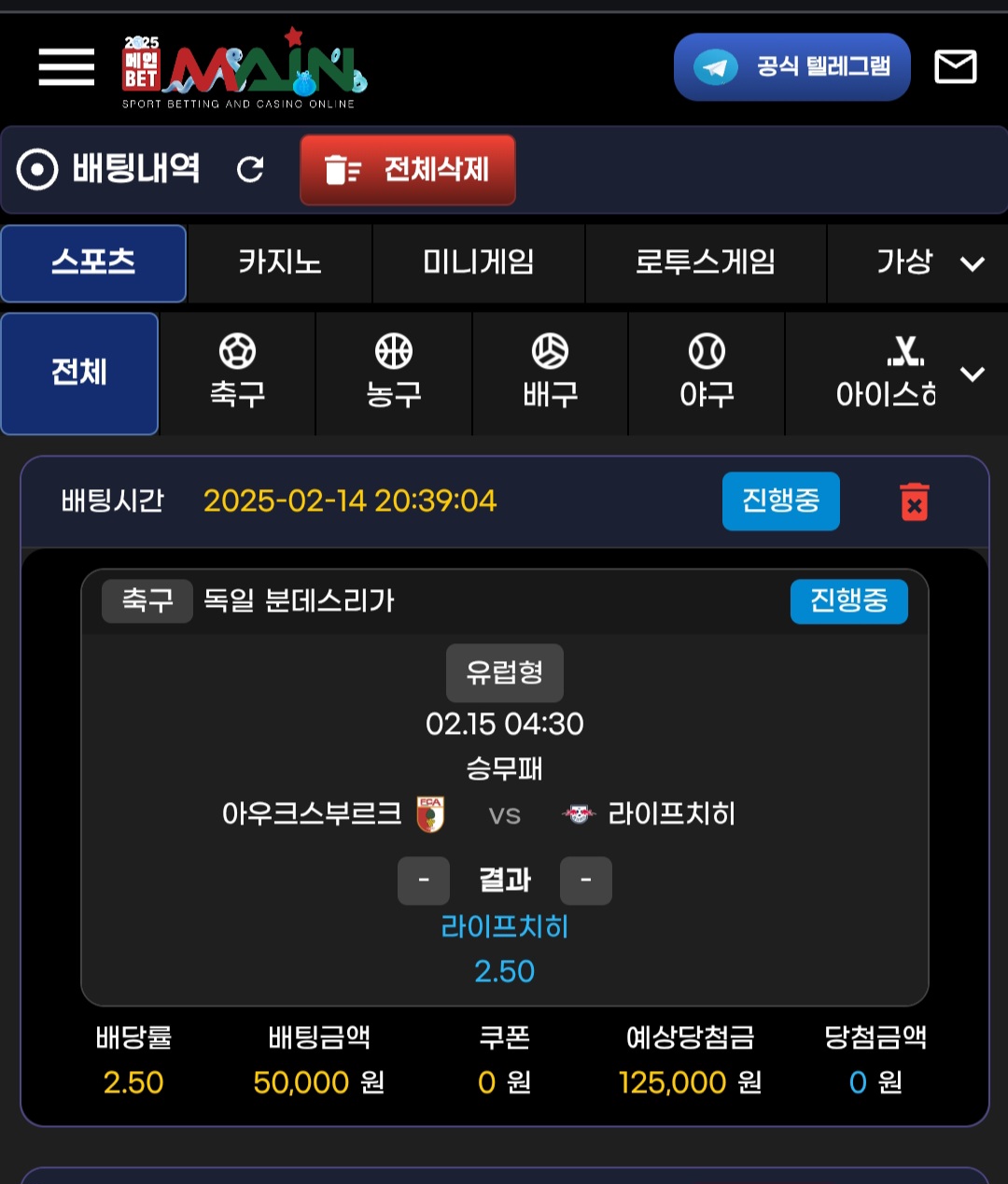Filter bets by 농구
The image size is (1008, 1184).
[393, 374]
